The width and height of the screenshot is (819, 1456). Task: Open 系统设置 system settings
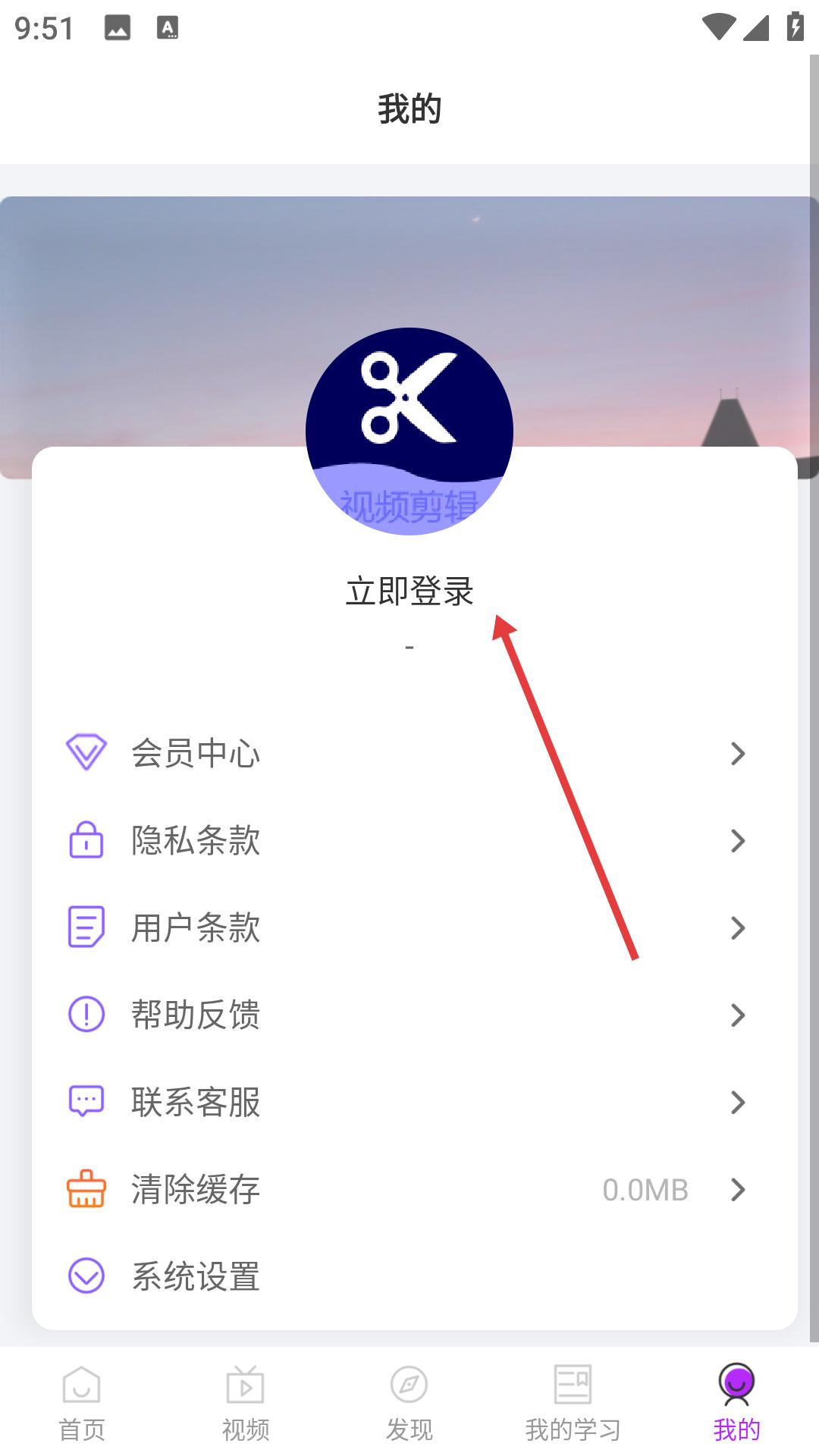click(x=409, y=1276)
